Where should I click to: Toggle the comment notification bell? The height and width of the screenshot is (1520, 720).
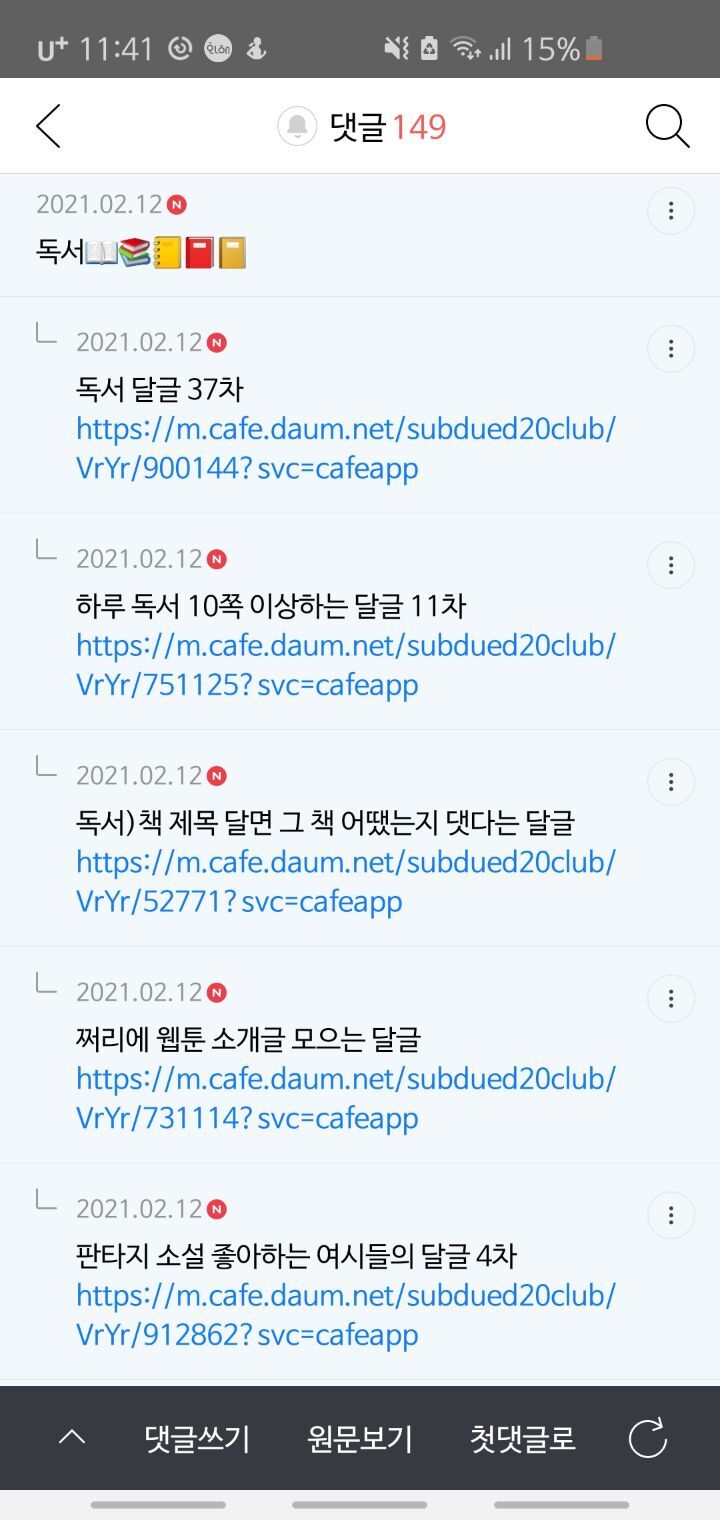297,127
